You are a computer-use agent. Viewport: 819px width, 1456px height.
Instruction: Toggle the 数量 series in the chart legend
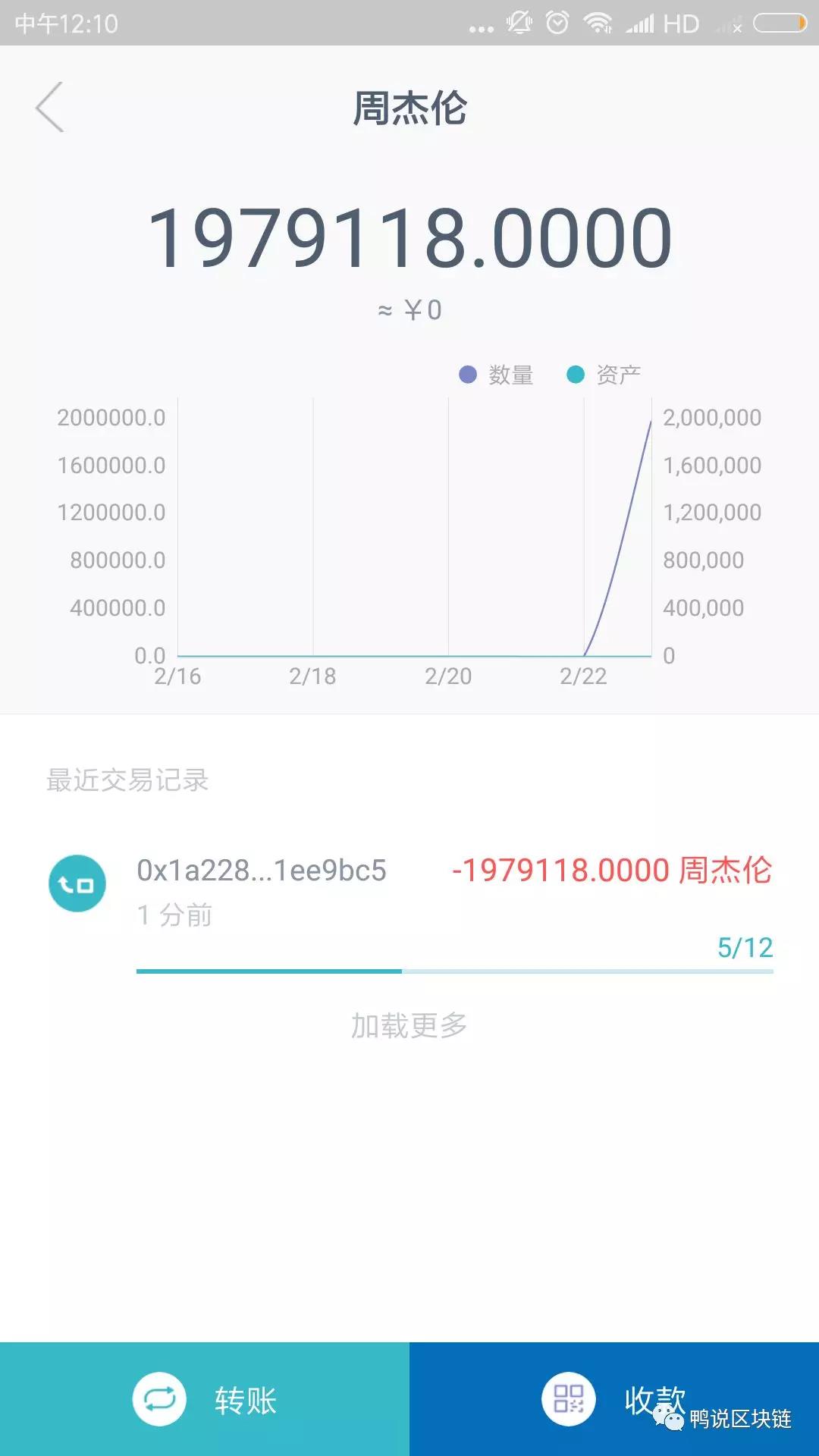click(497, 375)
